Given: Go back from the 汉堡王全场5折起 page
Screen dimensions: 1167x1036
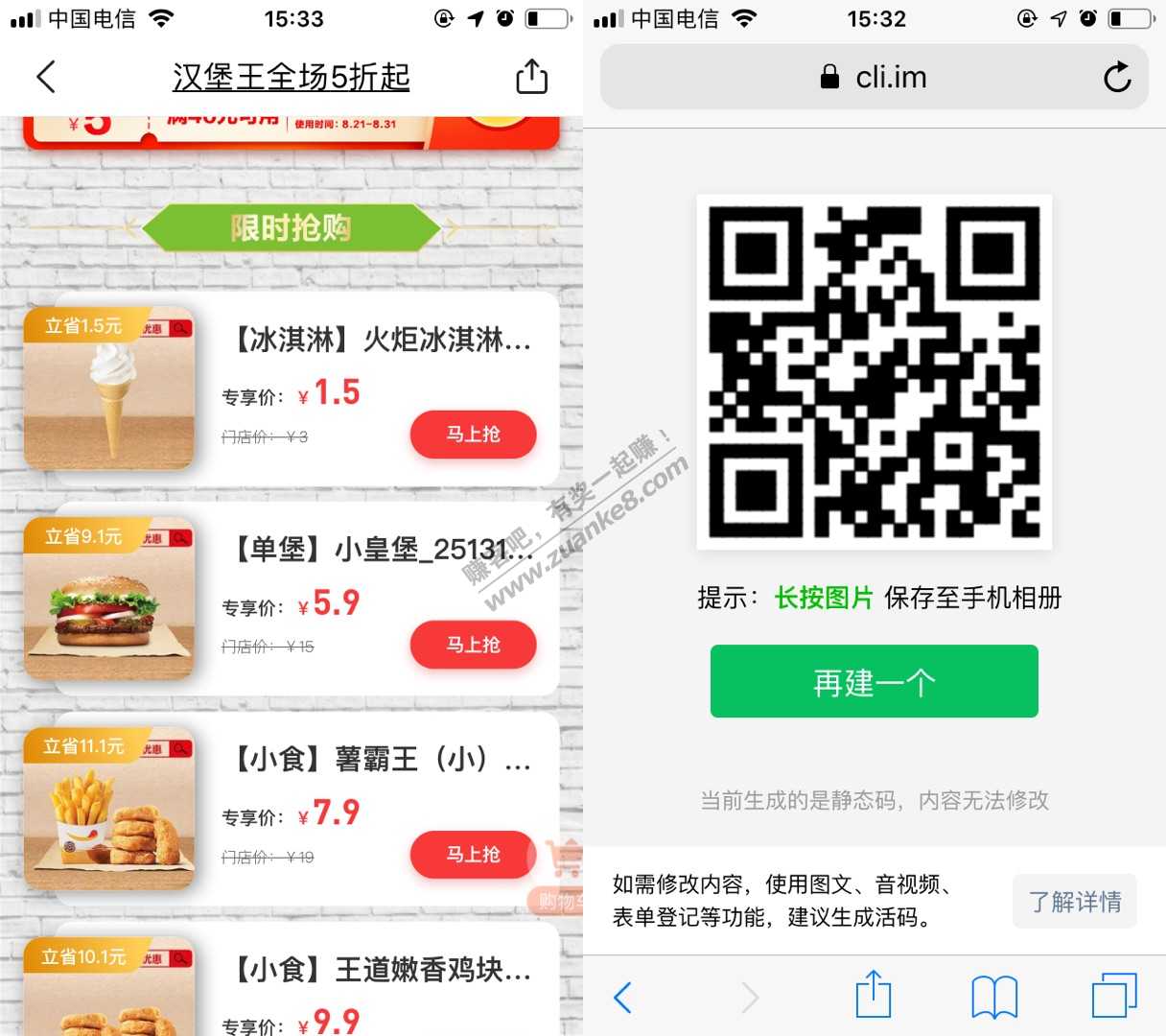Looking at the screenshot, I should click(x=45, y=77).
